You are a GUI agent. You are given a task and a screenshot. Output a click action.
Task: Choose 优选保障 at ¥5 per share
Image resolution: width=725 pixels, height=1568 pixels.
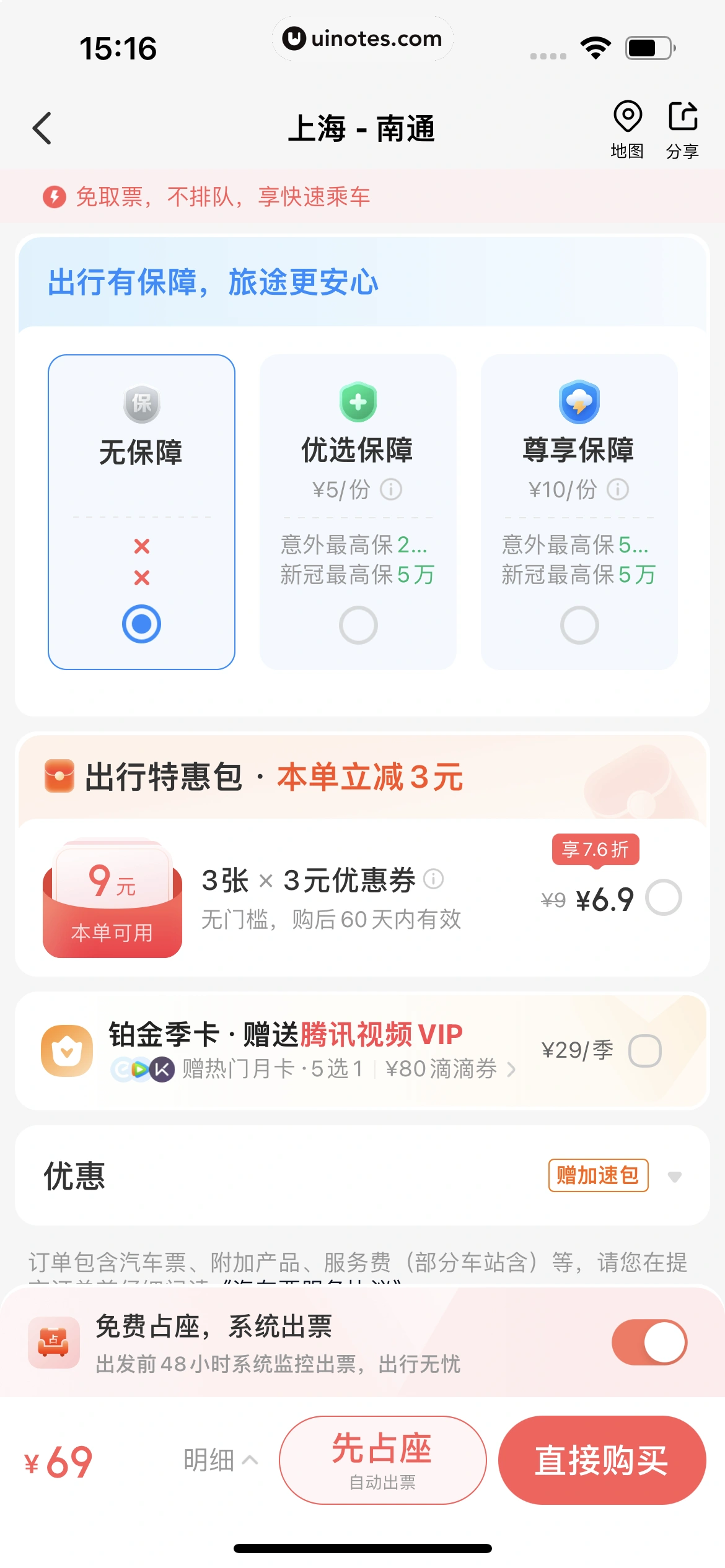[x=358, y=625]
